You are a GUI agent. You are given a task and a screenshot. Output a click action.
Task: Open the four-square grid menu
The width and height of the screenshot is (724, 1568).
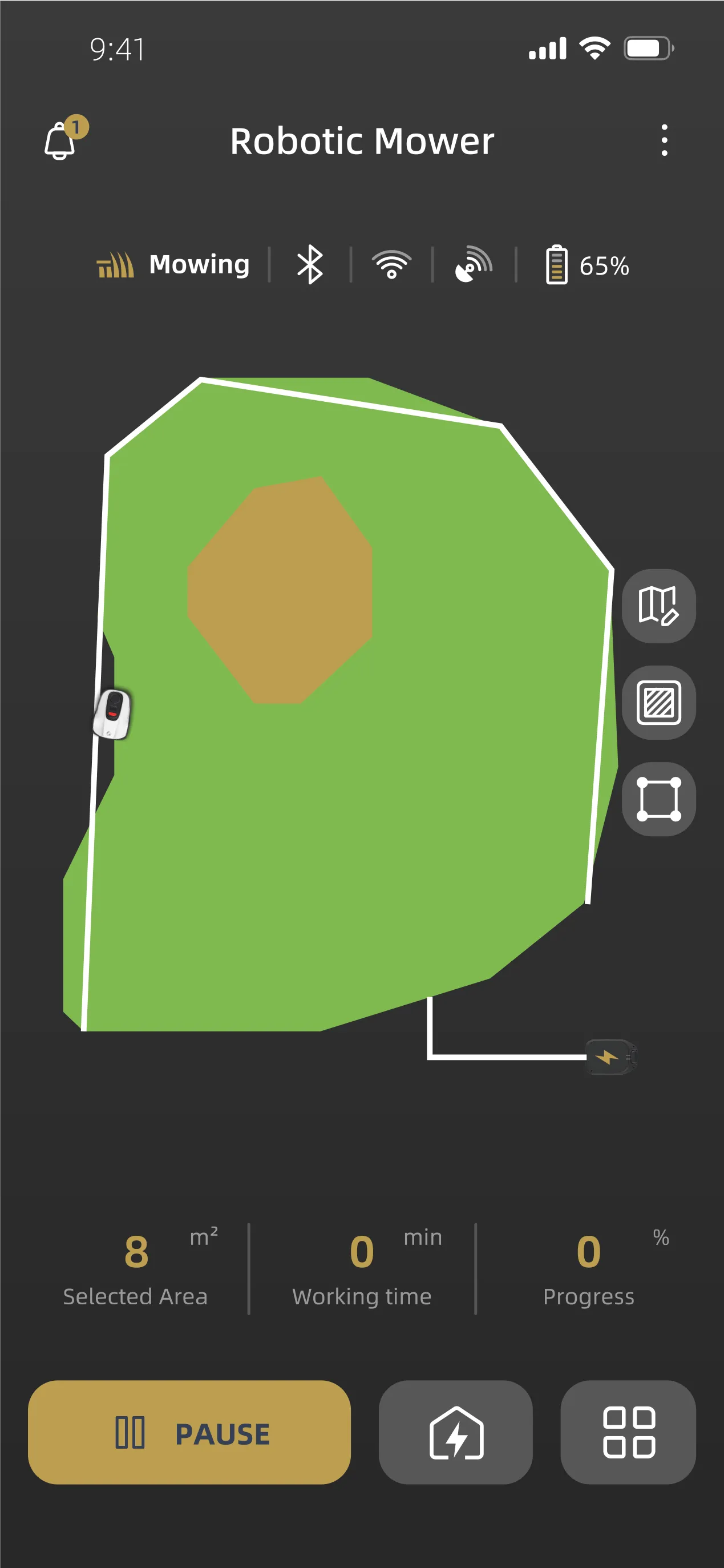(x=628, y=1432)
